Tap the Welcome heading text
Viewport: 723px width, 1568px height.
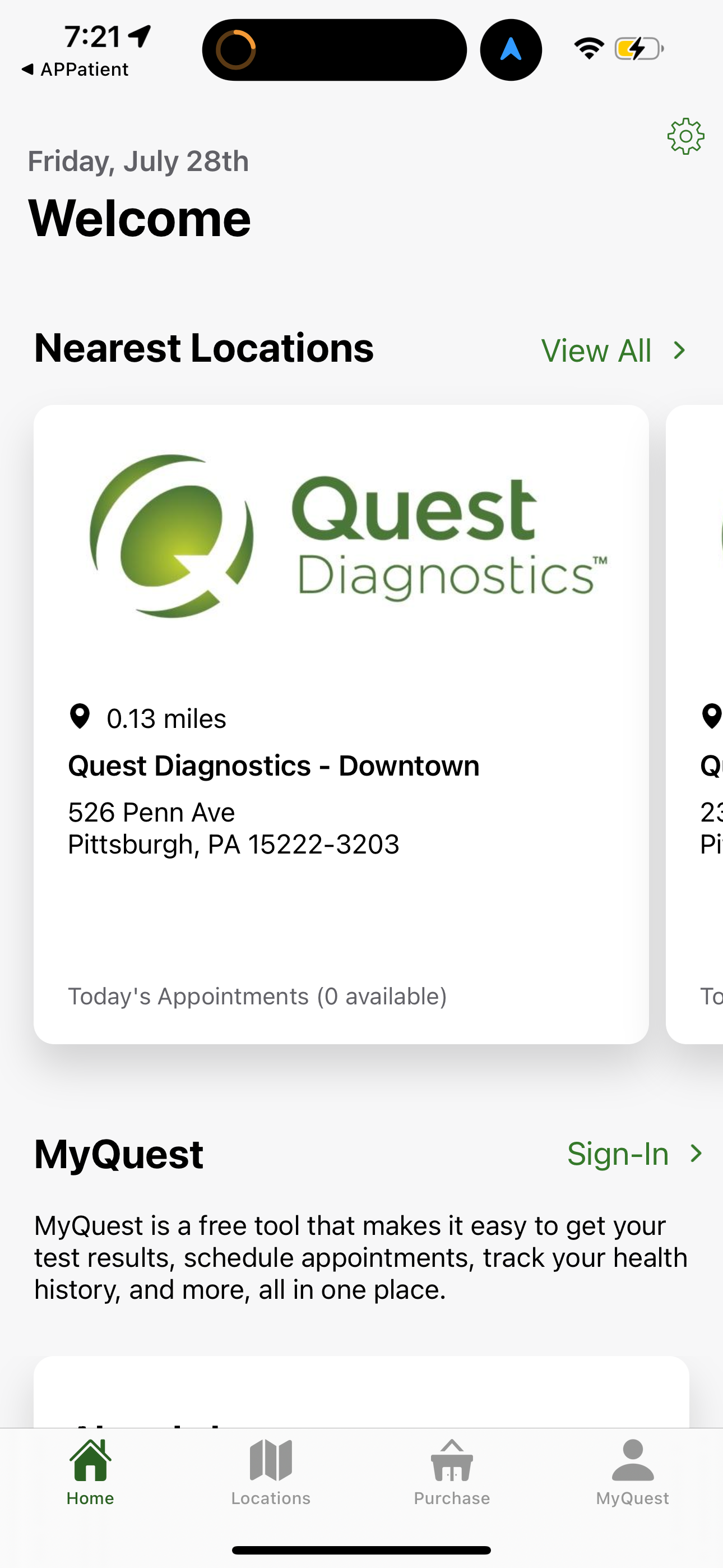(x=139, y=217)
